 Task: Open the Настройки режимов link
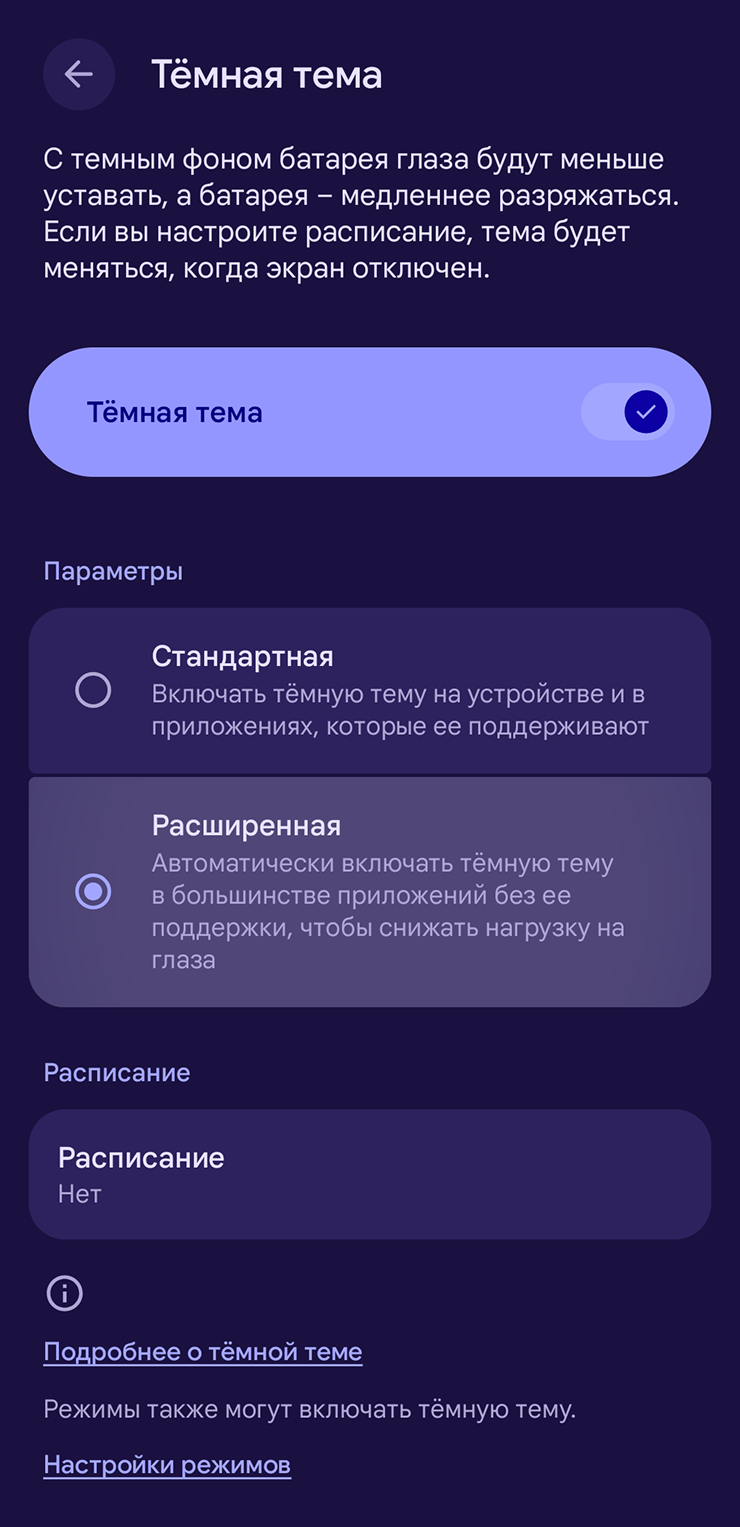[167, 1465]
